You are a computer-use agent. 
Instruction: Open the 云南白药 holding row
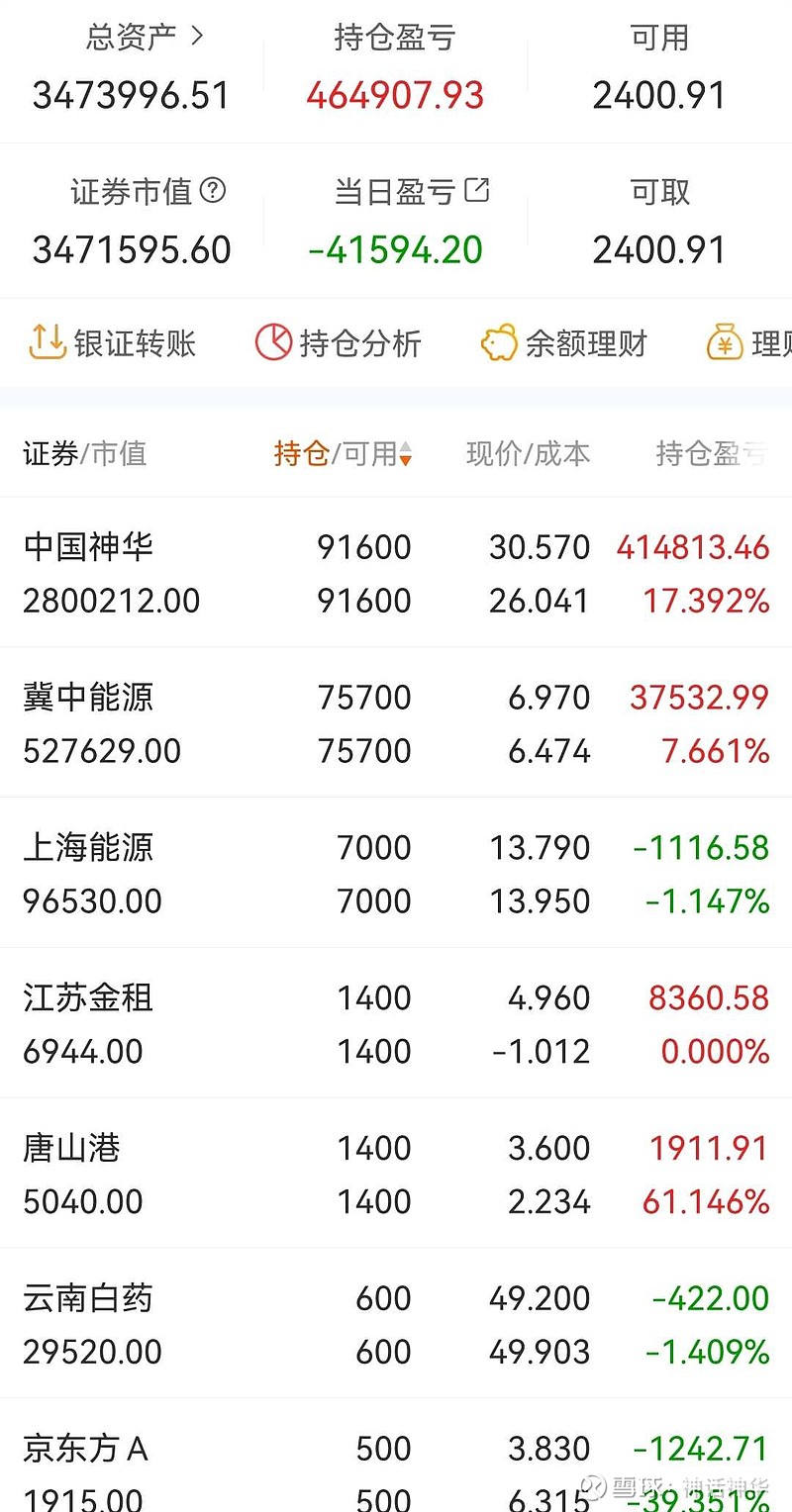pos(396,1325)
